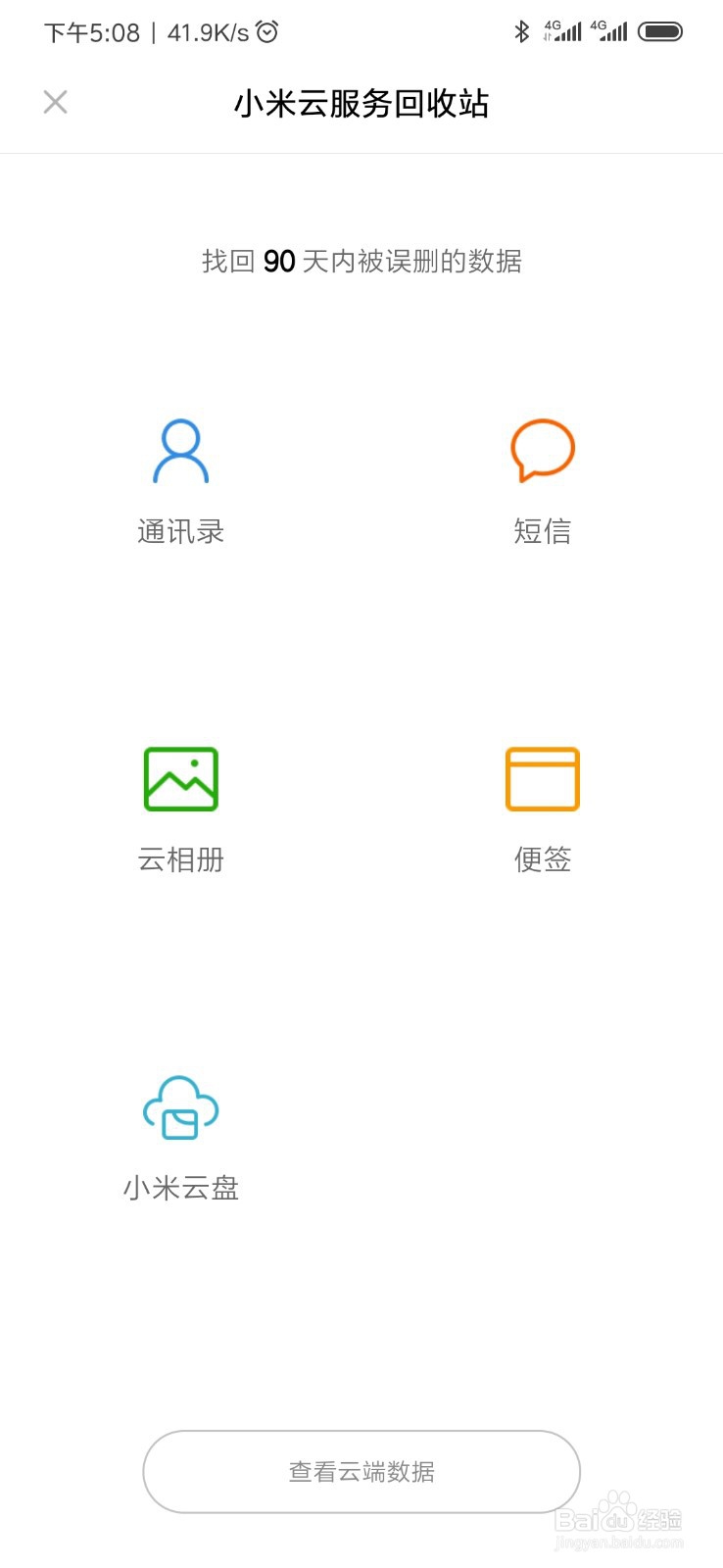The image size is (723, 1568).
Task: Tap the teal cloud icon above 小米云盘
Action: (x=180, y=1107)
